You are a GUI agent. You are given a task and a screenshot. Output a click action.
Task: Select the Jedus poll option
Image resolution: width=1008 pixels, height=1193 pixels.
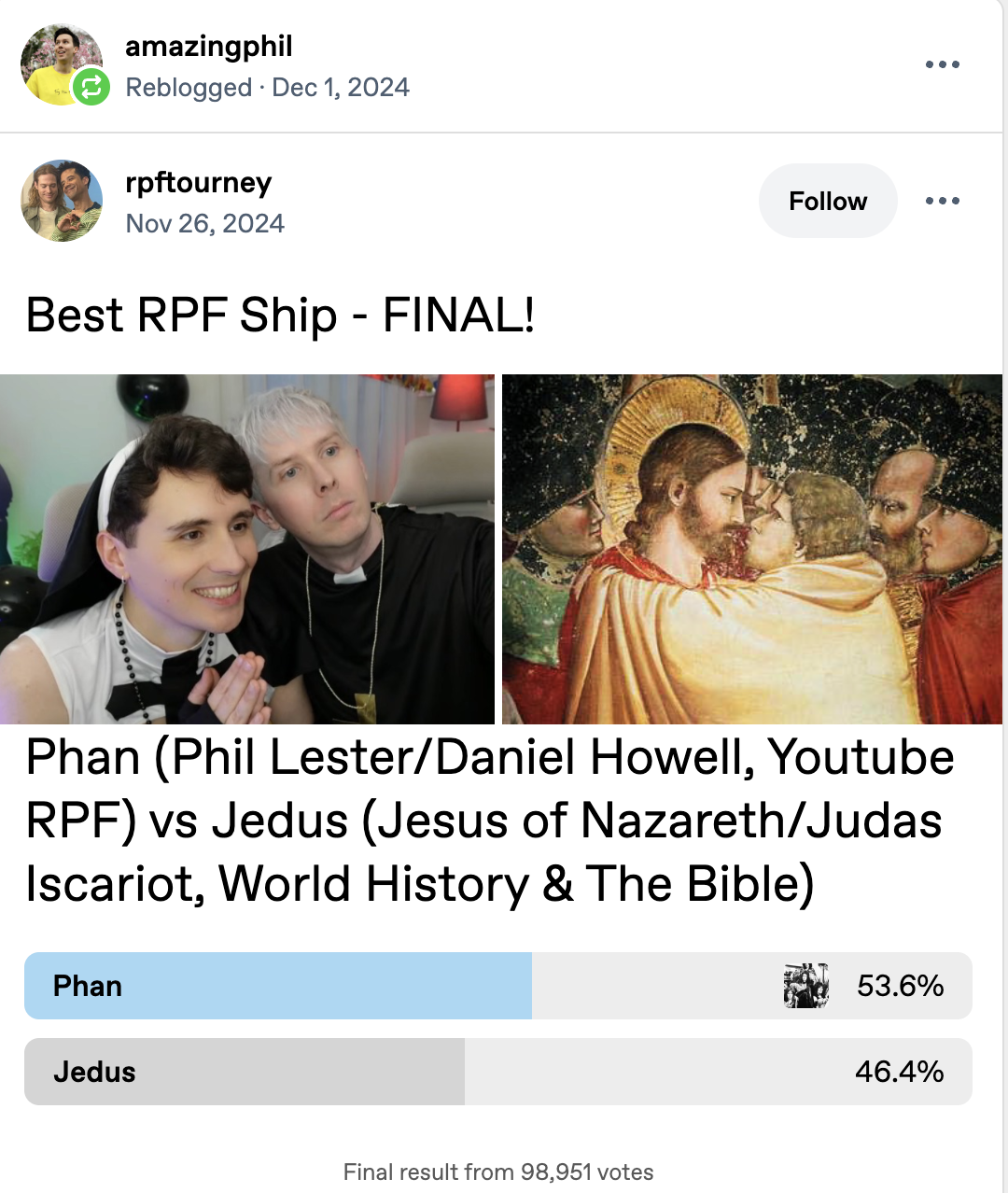pos(497,1072)
